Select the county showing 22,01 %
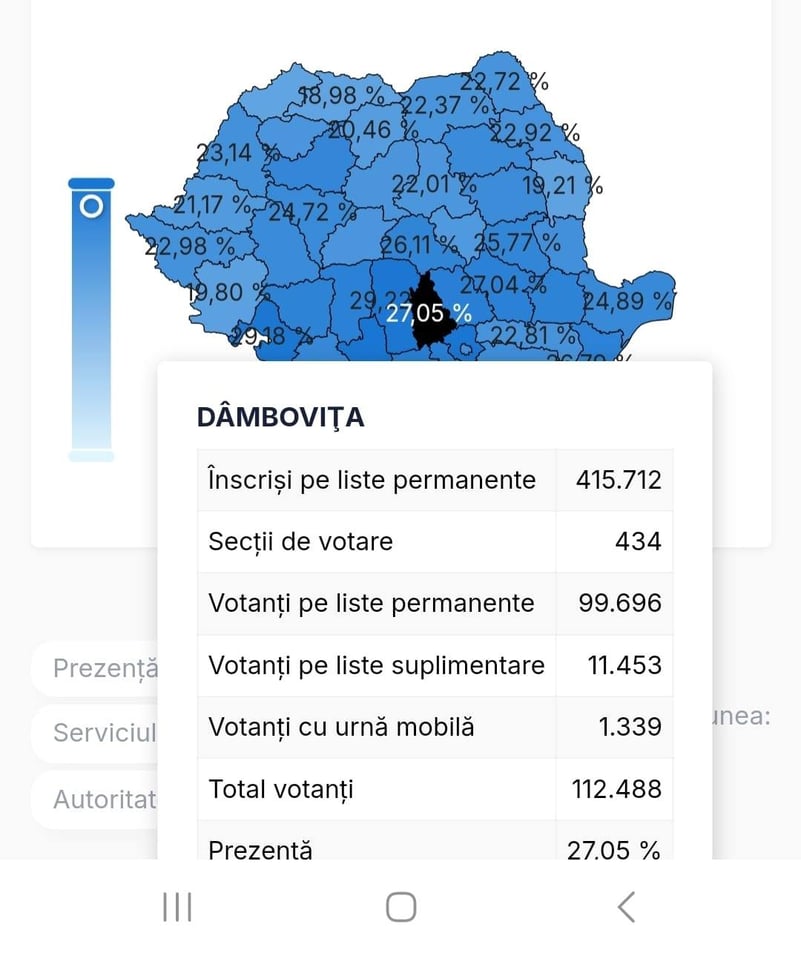 click(x=432, y=185)
